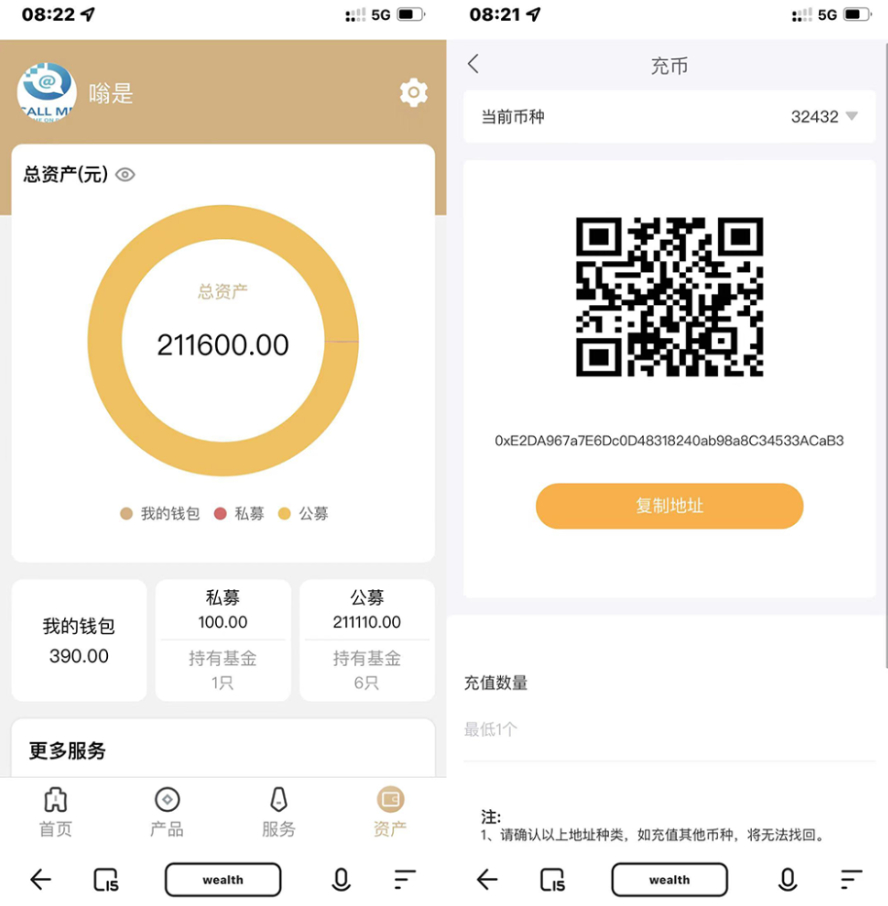Focus the 充值数量 input field

[x=668, y=730]
